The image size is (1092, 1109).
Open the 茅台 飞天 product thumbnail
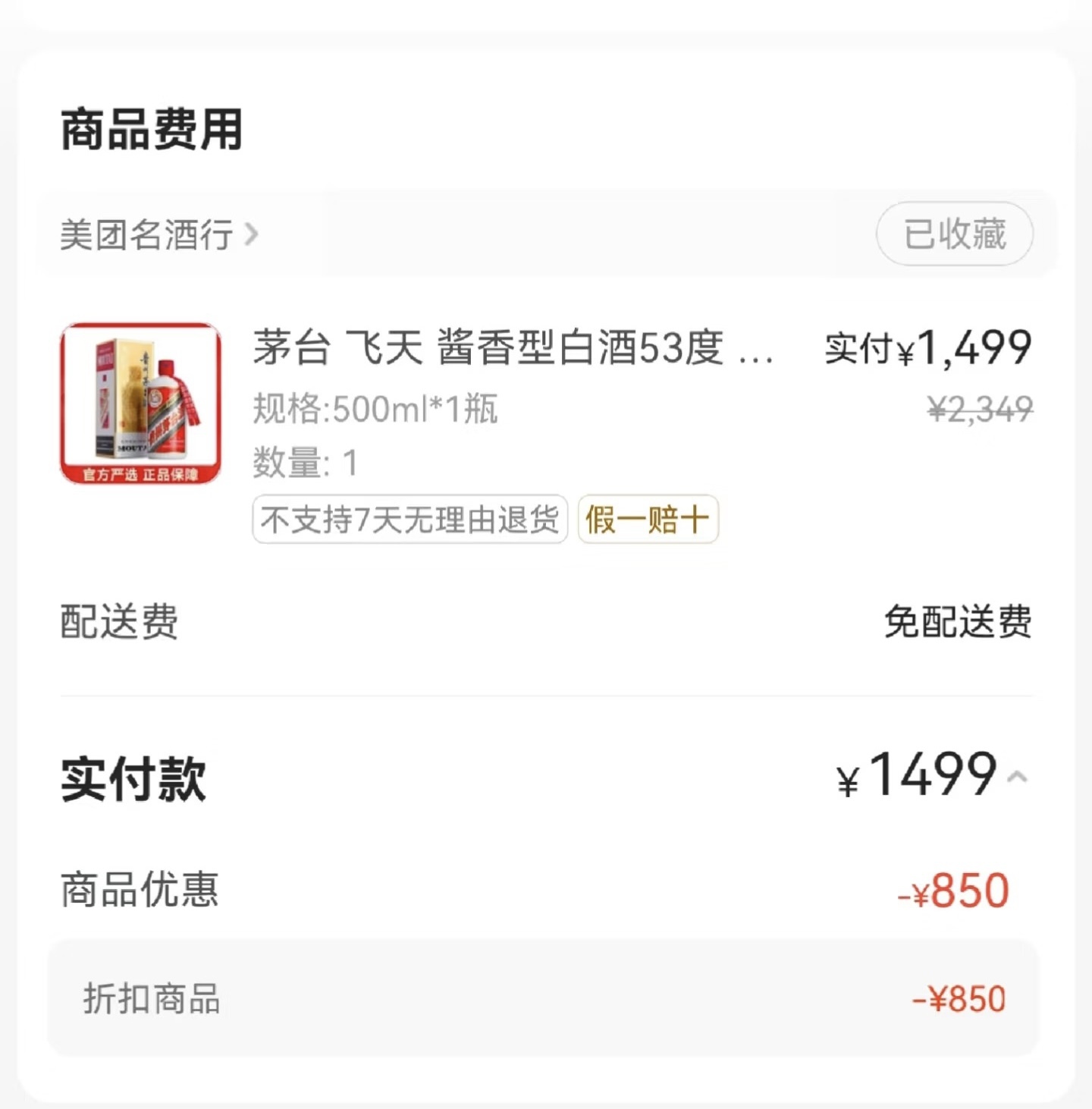click(x=141, y=404)
